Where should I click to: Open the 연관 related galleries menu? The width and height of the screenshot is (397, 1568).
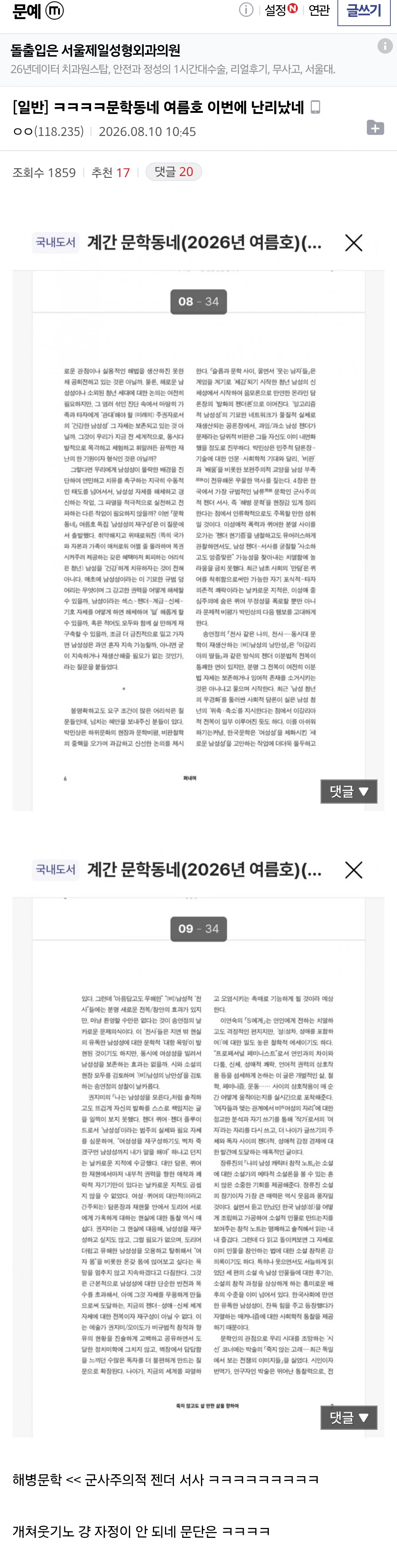(x=318, y=10)
